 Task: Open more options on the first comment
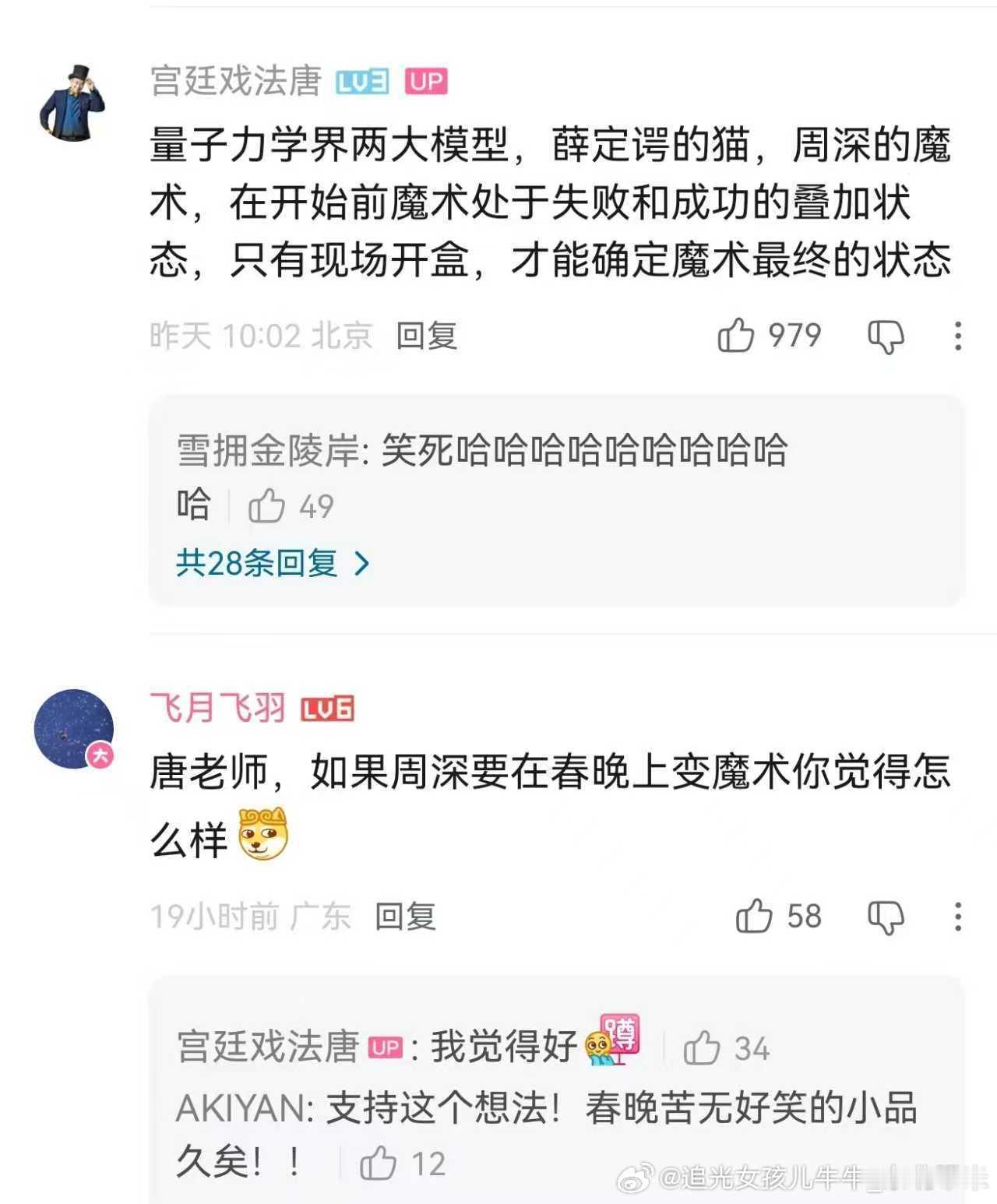coord(956,336)
